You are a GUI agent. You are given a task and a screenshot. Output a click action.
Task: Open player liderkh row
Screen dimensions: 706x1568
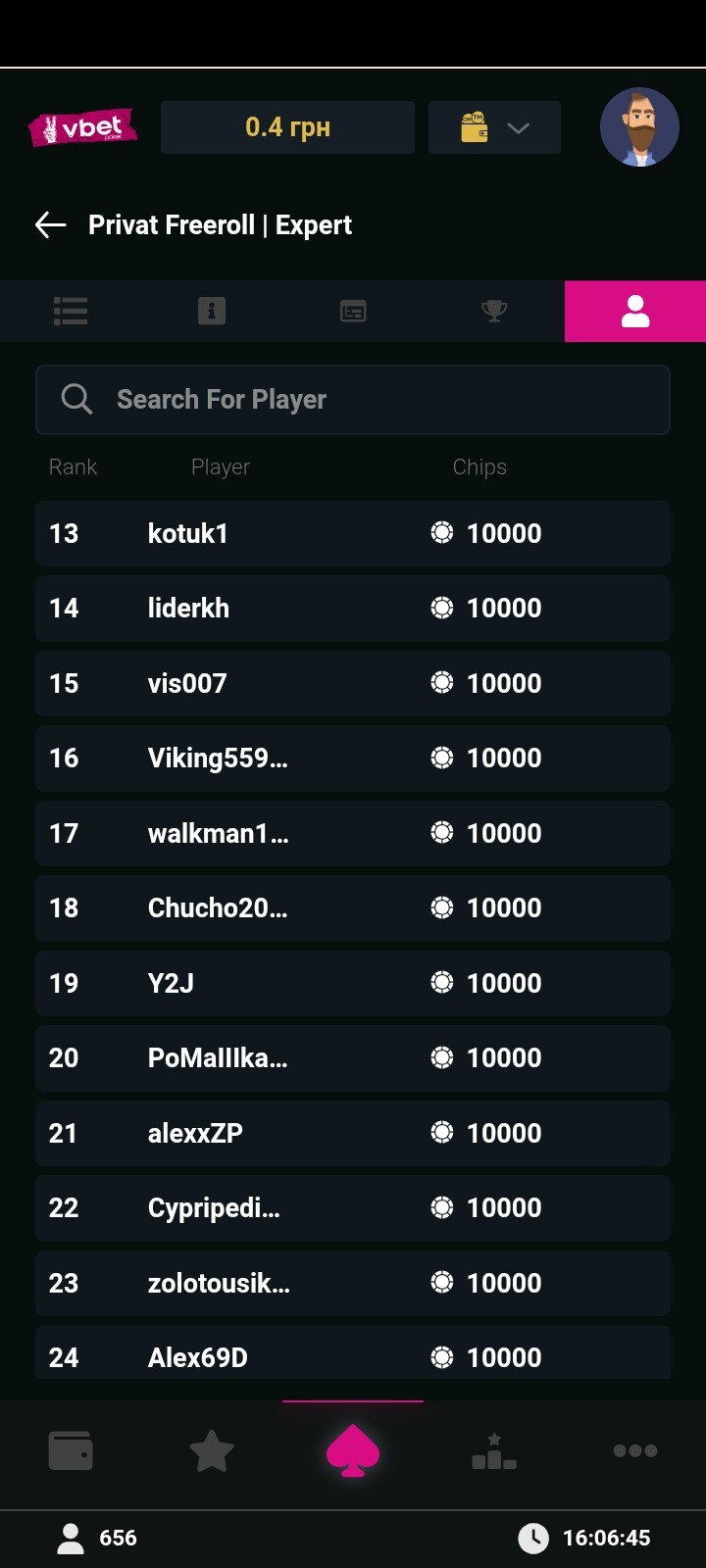click(353, 609)
